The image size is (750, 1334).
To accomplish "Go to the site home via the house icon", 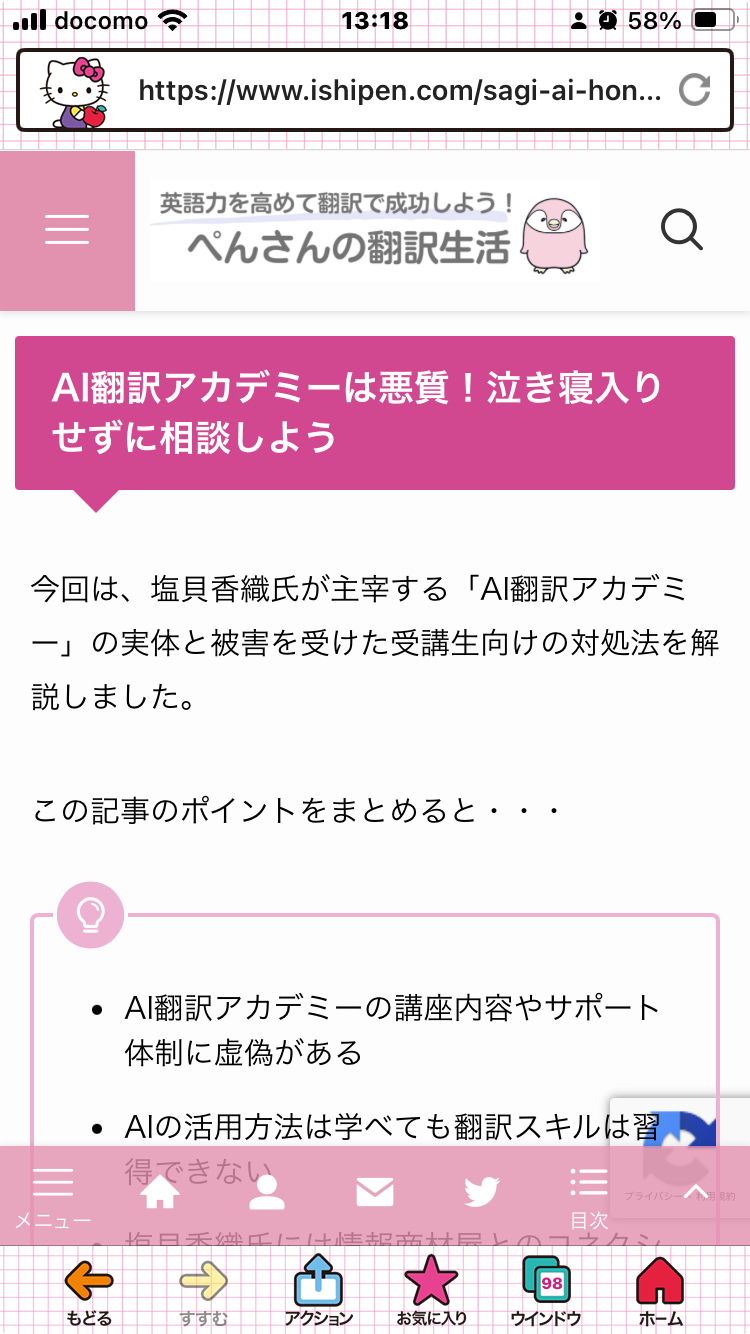I will pos(160,1192).
